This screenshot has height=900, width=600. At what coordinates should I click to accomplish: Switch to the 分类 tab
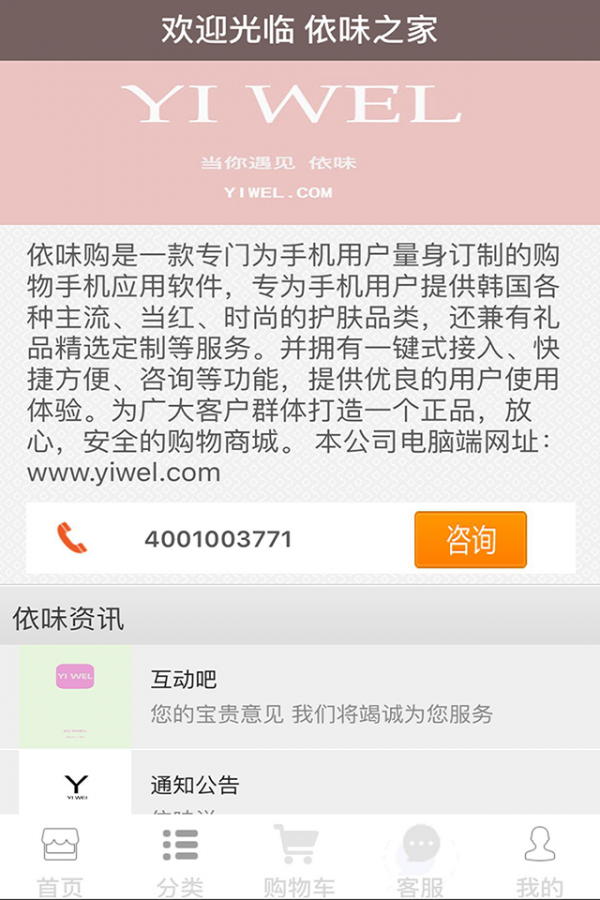(180, 859)
